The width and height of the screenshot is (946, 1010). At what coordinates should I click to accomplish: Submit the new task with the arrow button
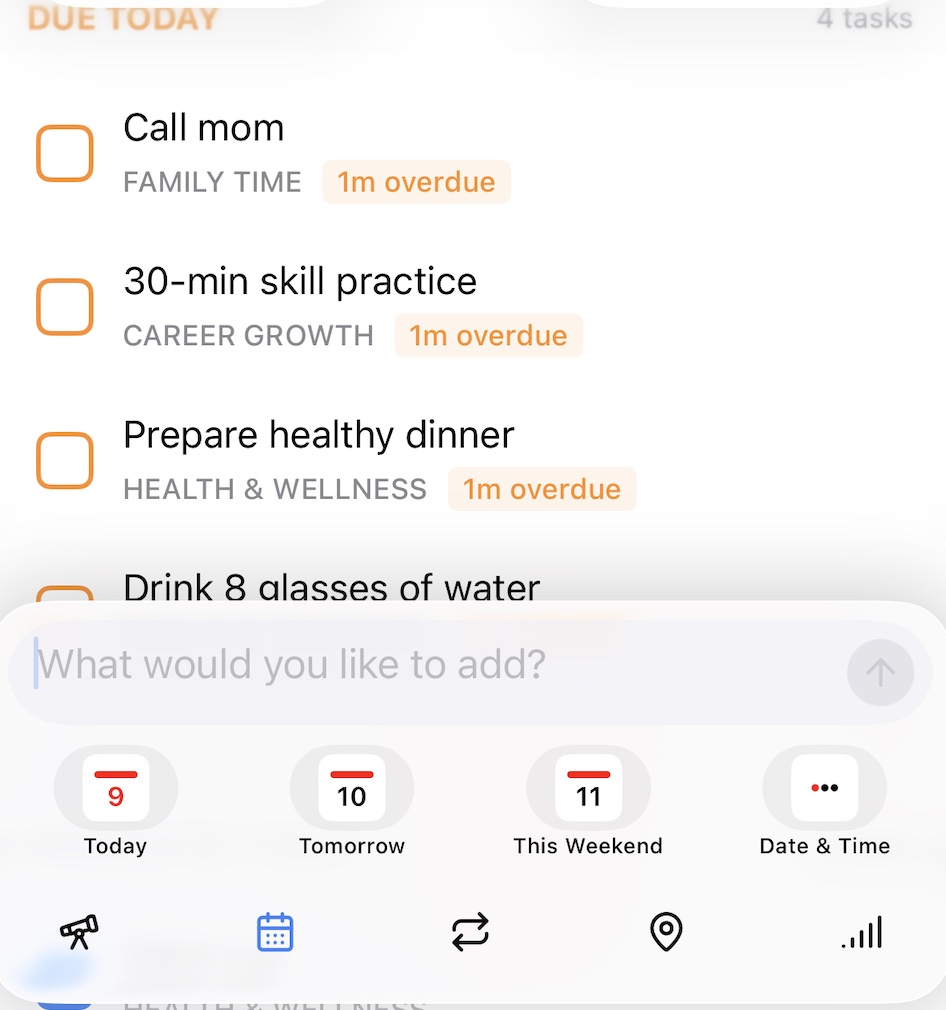[x=880, y=672]
